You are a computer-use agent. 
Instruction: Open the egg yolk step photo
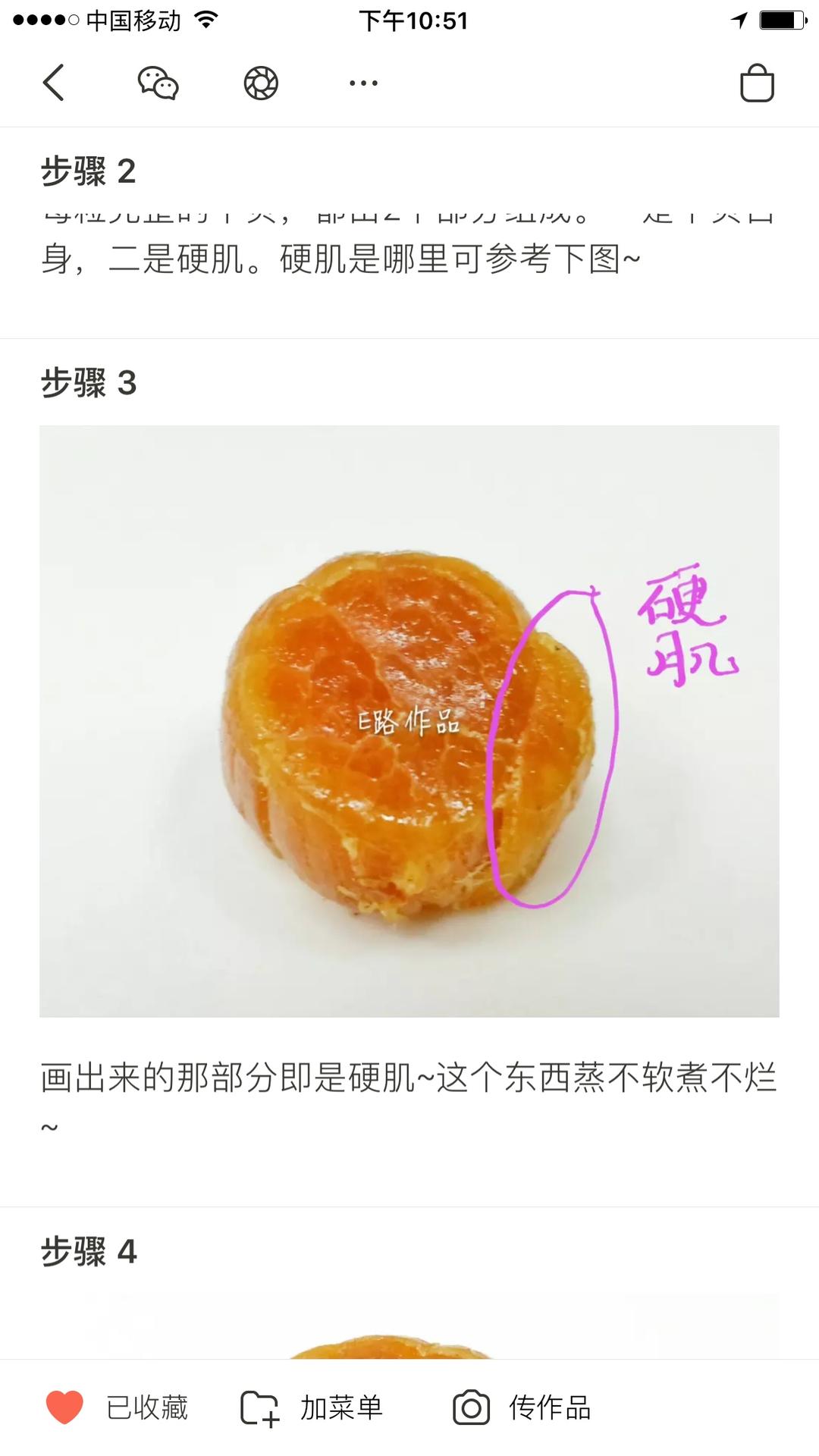(x=409, y=720)
